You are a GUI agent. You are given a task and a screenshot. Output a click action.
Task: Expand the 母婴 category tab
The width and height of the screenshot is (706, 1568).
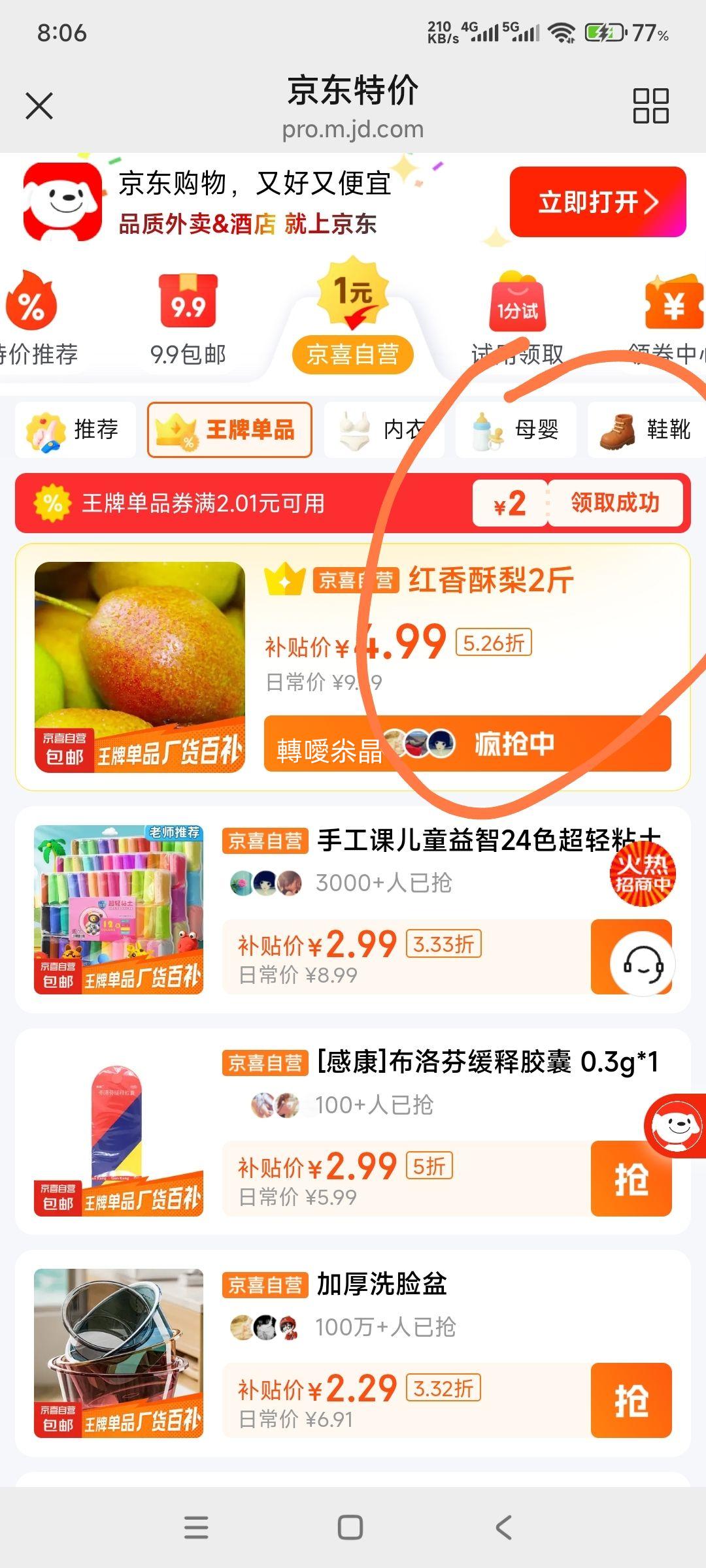[516, 429]
